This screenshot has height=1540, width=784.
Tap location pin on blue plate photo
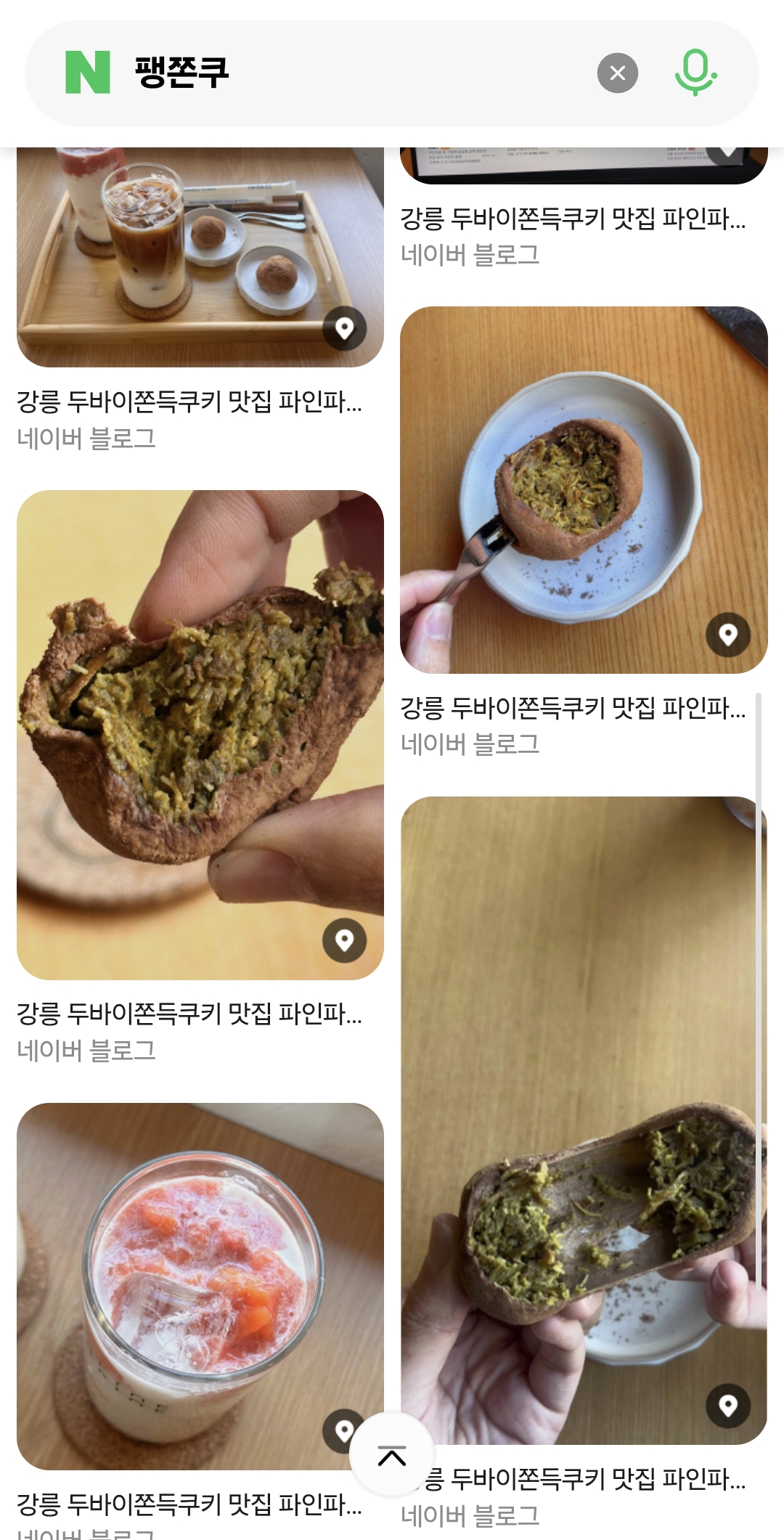(727, 635)
